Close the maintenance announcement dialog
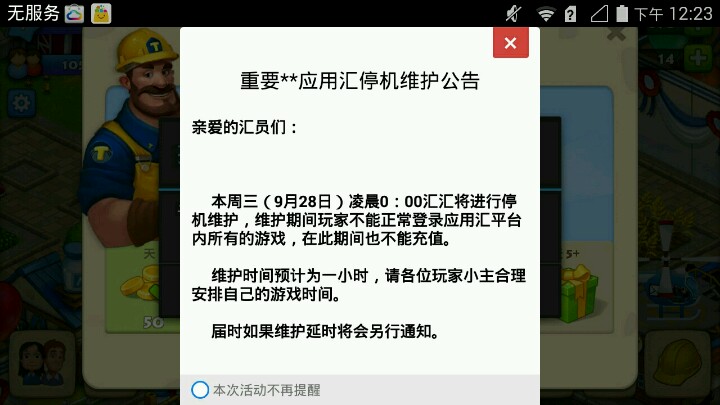 tap(510, 43)
